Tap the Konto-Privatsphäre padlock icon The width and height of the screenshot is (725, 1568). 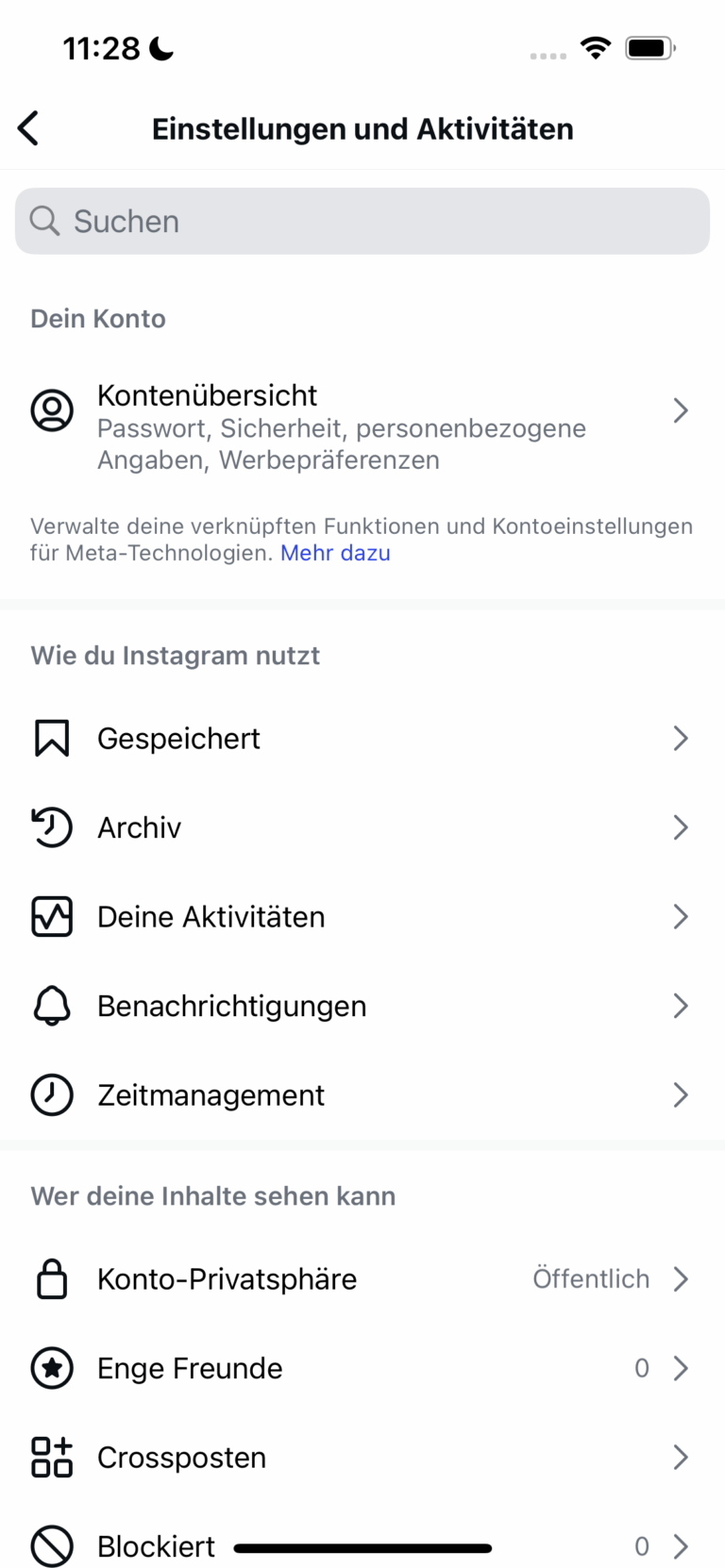point(52,1278)
